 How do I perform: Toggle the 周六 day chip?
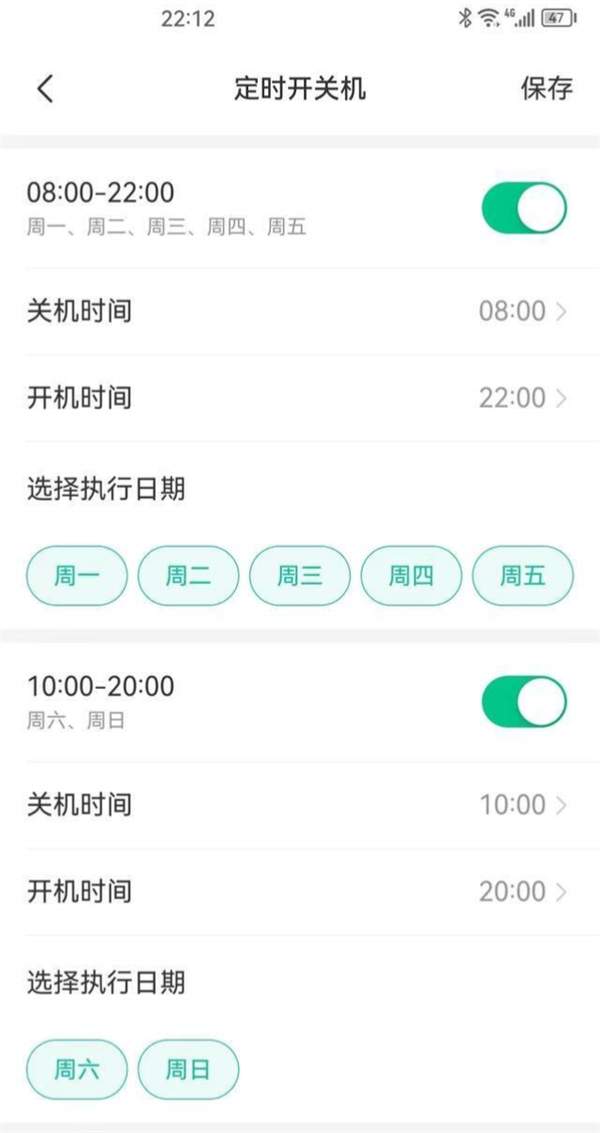click(x=77, y=1070)
